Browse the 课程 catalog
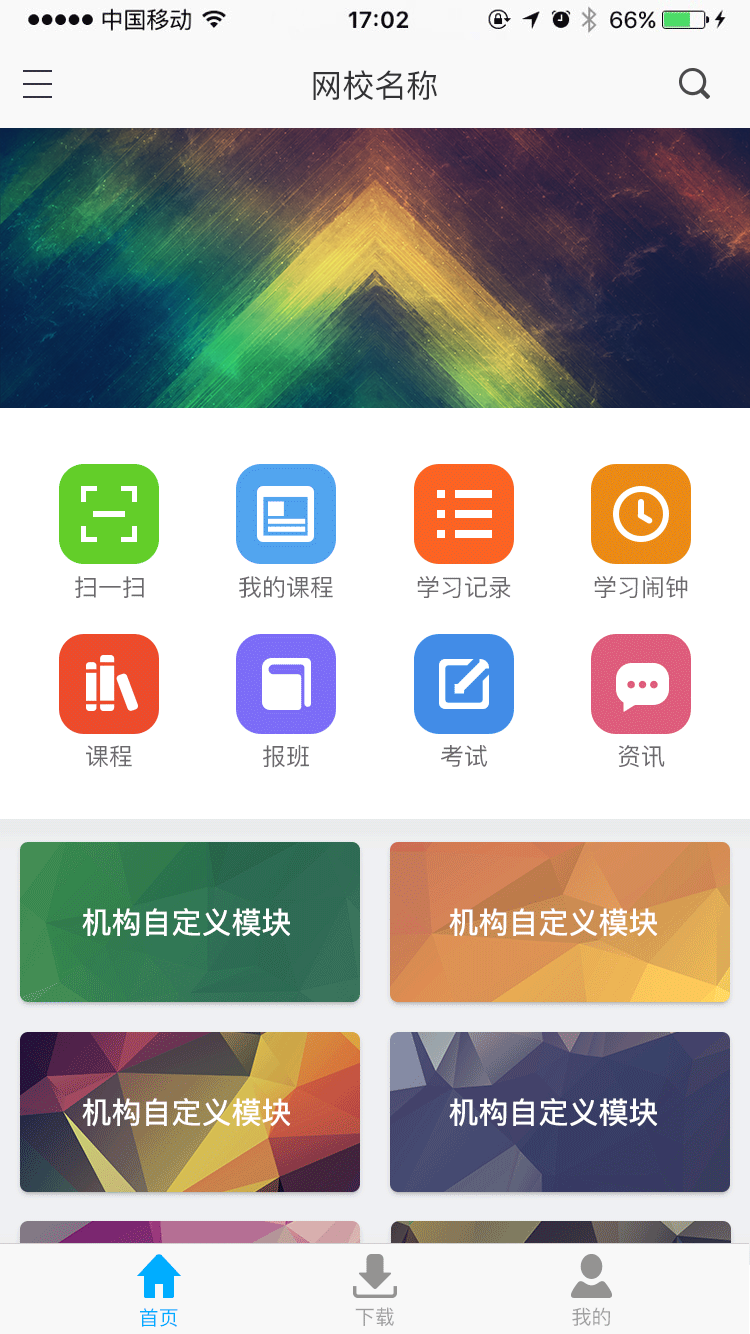The width and height of the screenshot is (750, 1334). (x=109, y=684)
